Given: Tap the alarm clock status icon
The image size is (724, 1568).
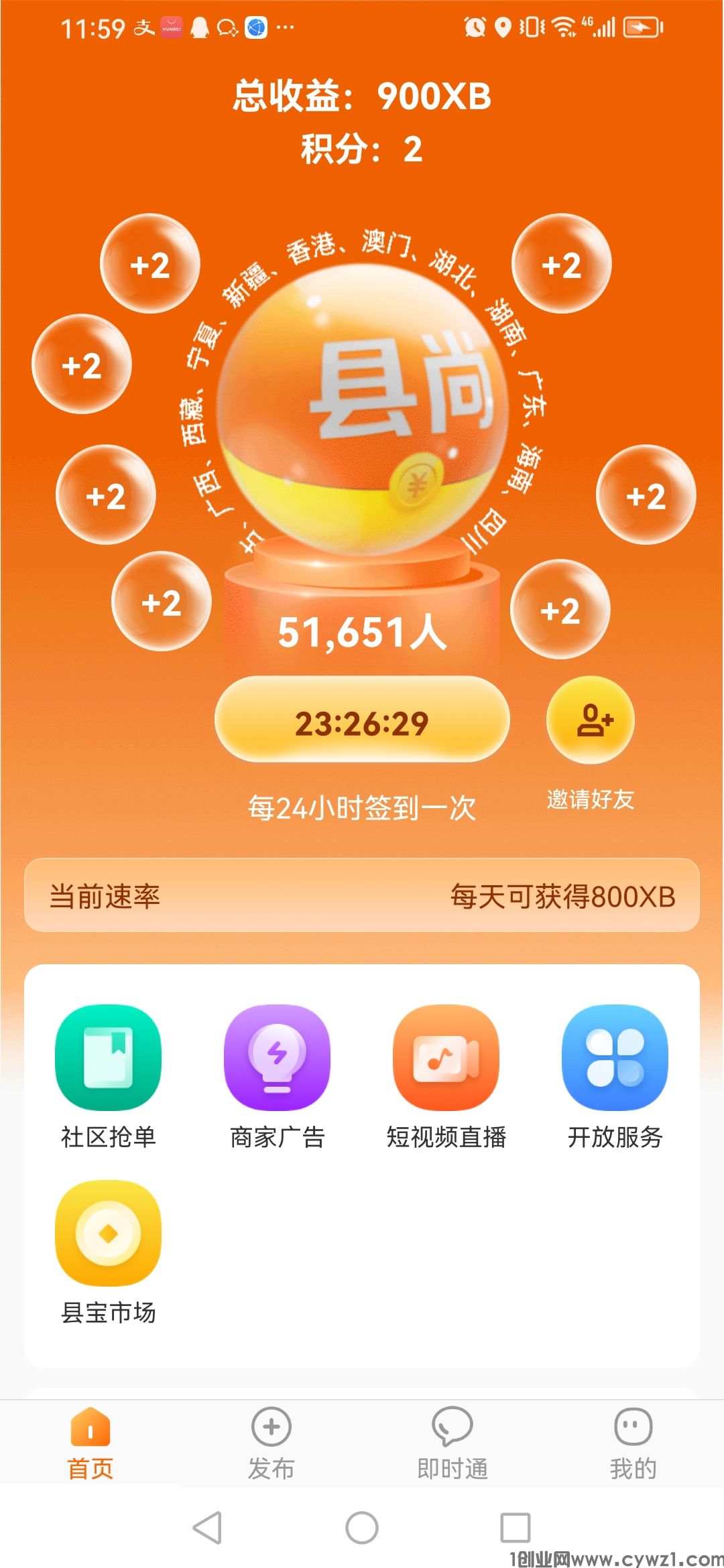Looking at the screenshot, I should [473, 27].
